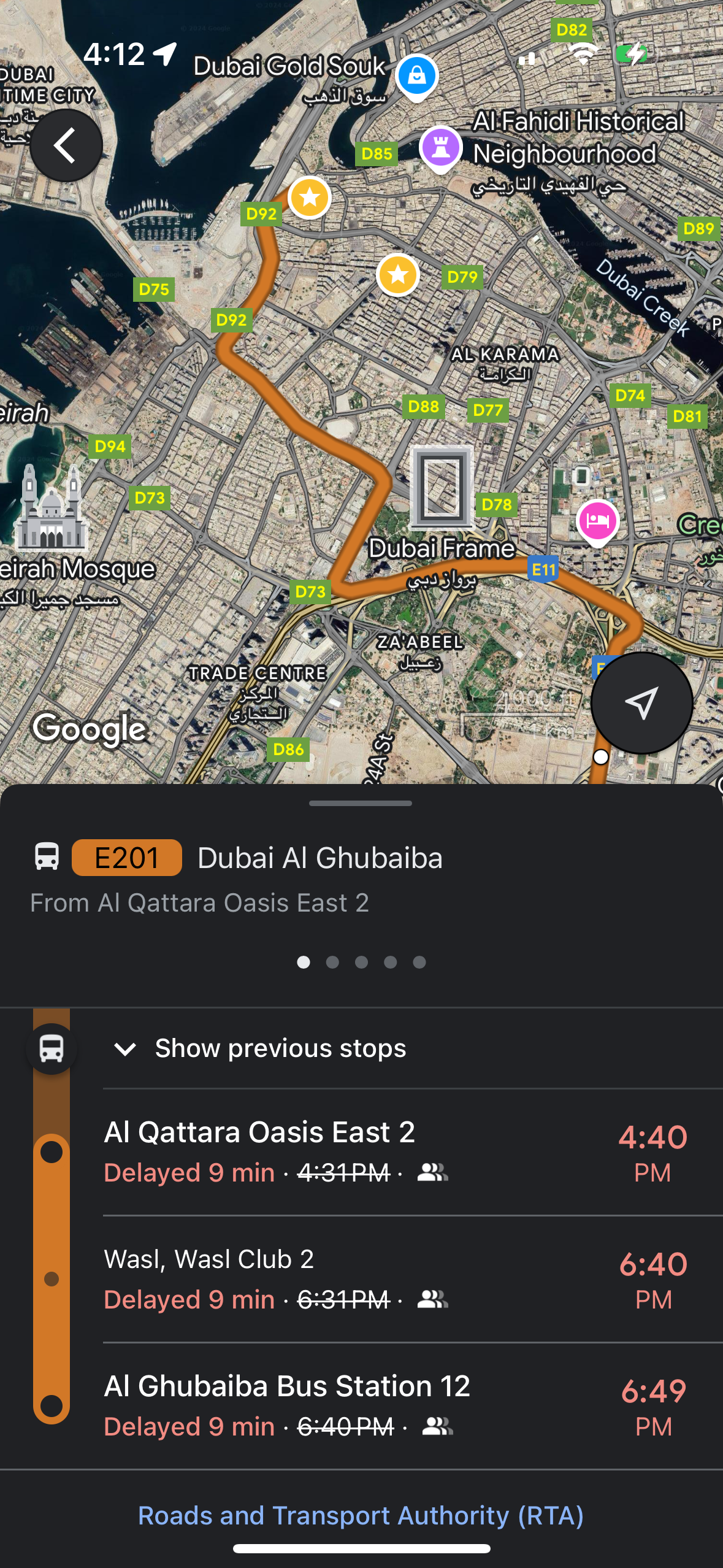Tap the crowdedness icon for Al Qattara stop

[433, 1172]
